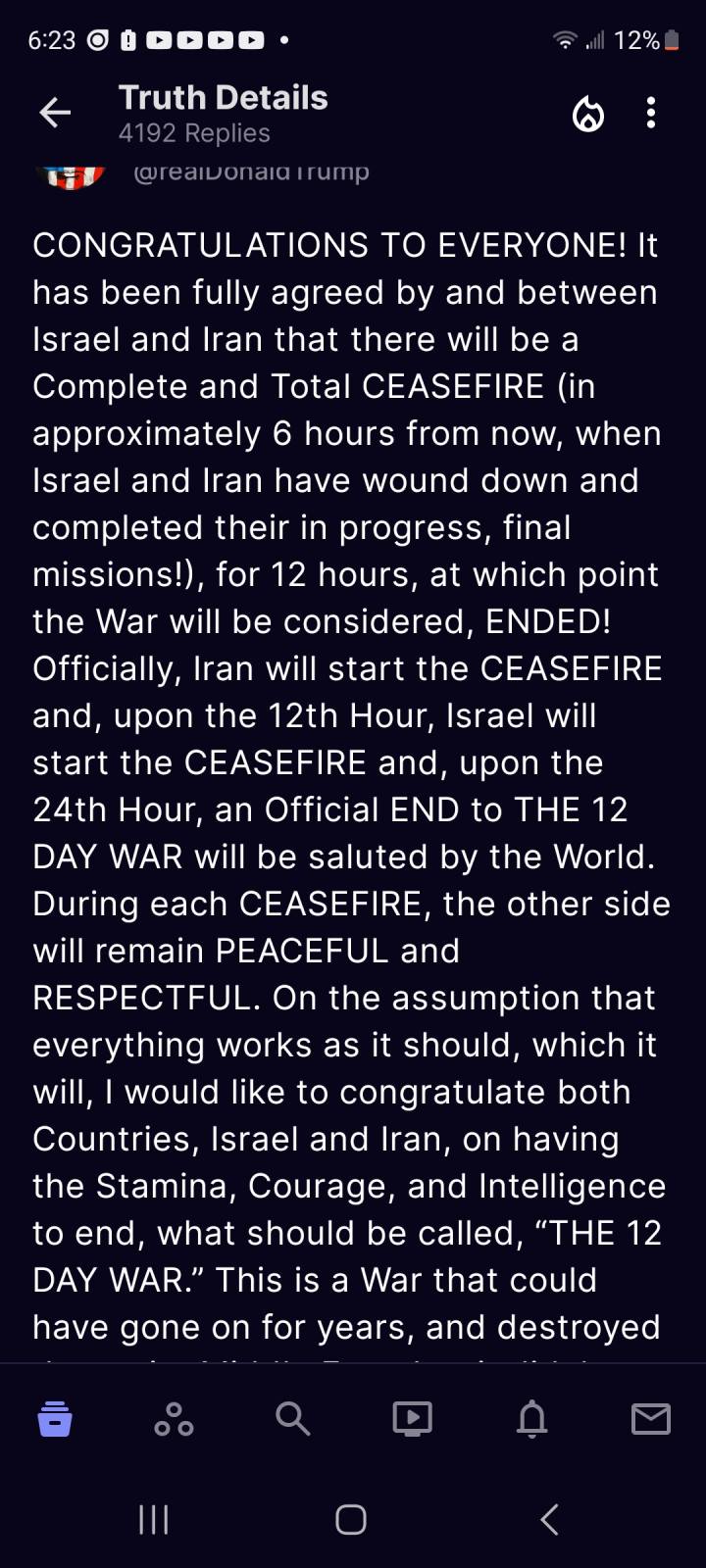Tap the flame icon in the app bar
Screen dimensions: 706x1568
pyautogui.click(x=588, y=114)
